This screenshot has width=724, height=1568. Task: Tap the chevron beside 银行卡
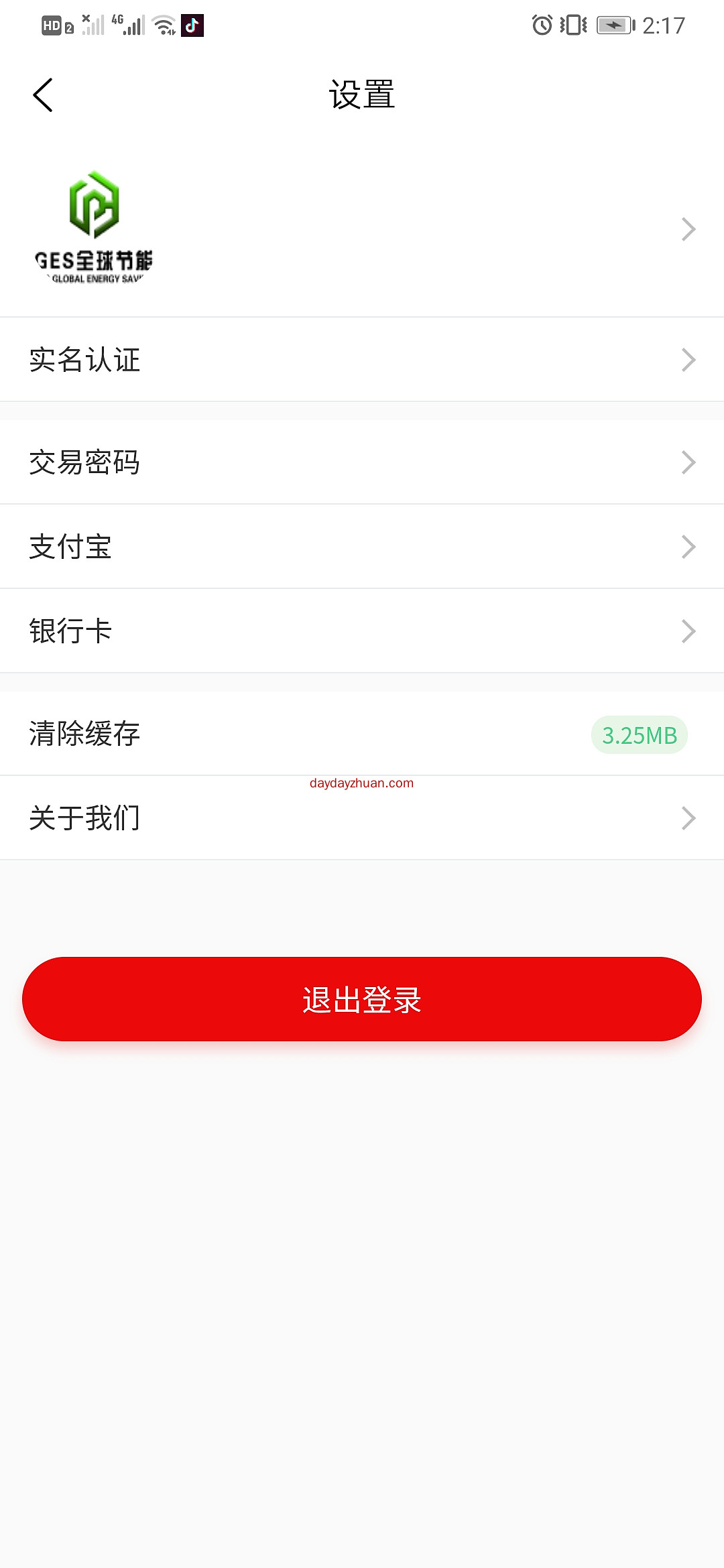688,631
